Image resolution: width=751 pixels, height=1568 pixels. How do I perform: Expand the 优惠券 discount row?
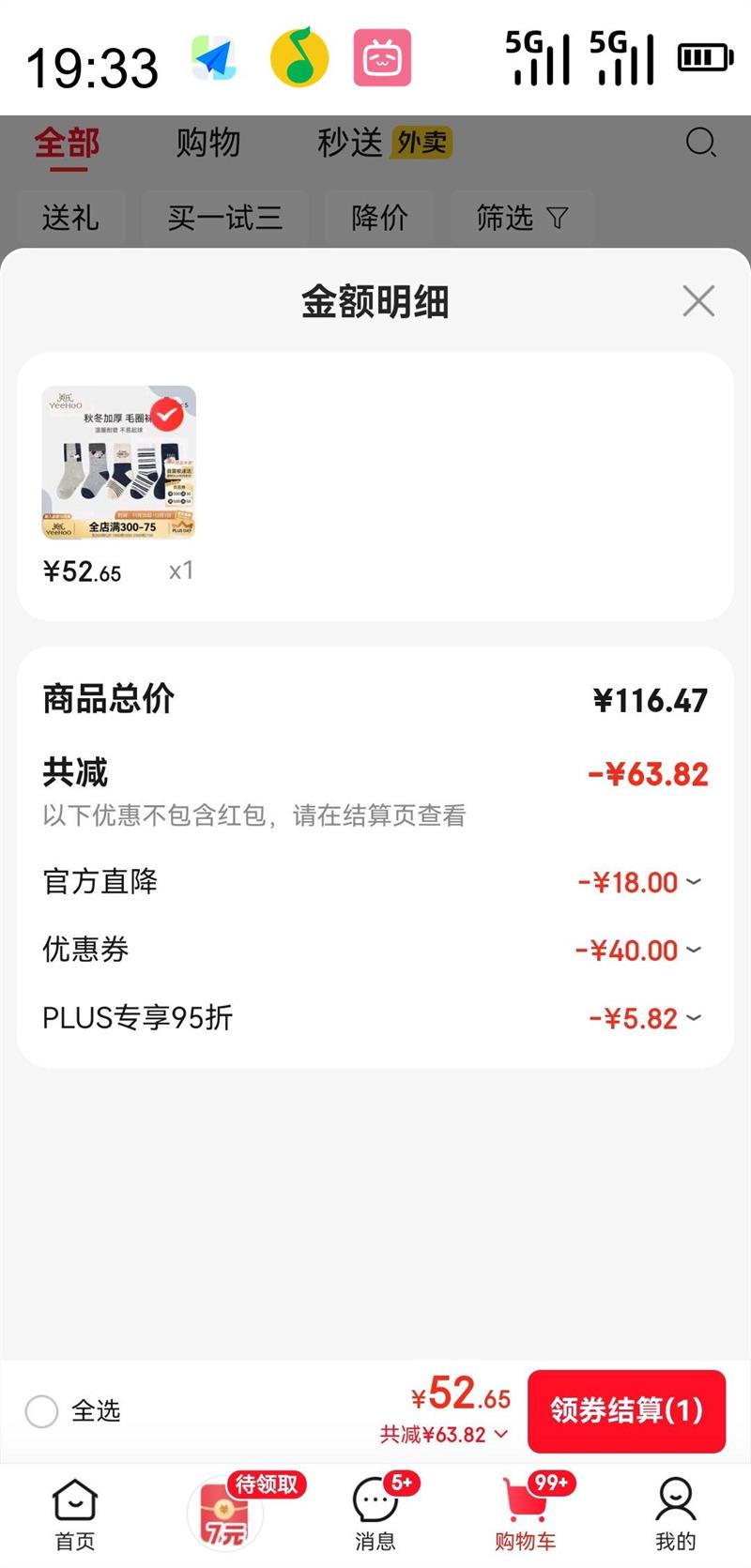pos(693,950)
